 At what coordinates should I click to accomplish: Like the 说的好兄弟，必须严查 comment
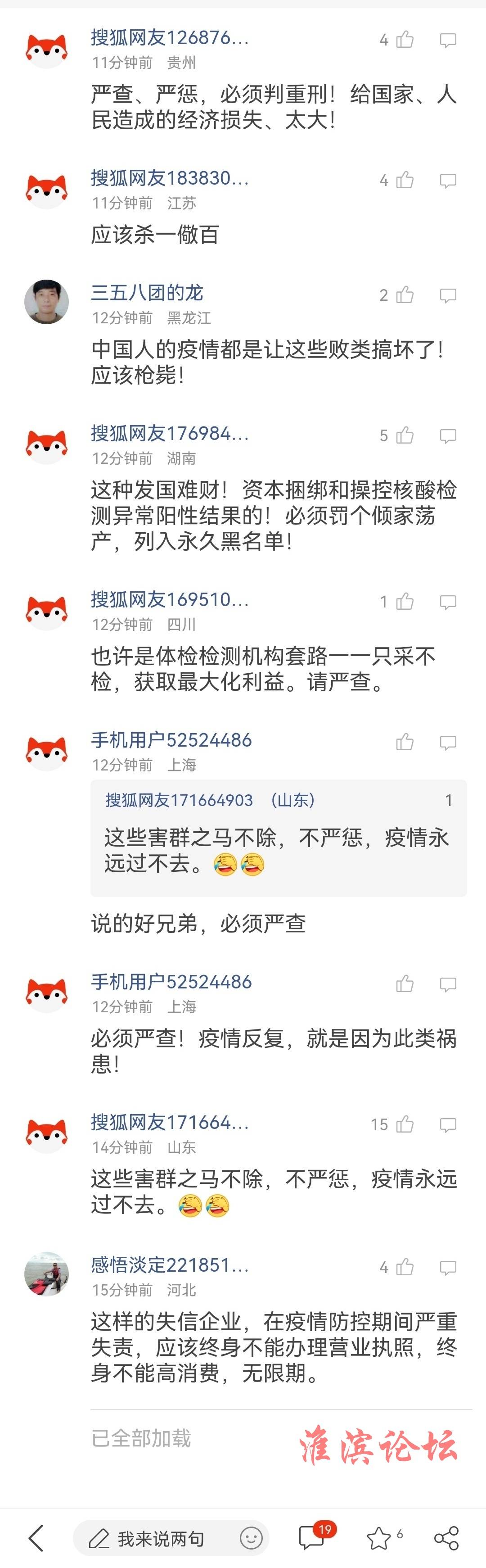click(405, 742)
